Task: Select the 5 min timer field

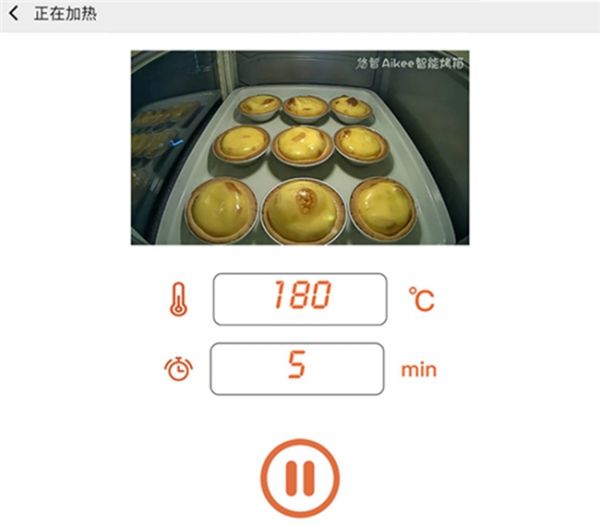Action: 299,368
